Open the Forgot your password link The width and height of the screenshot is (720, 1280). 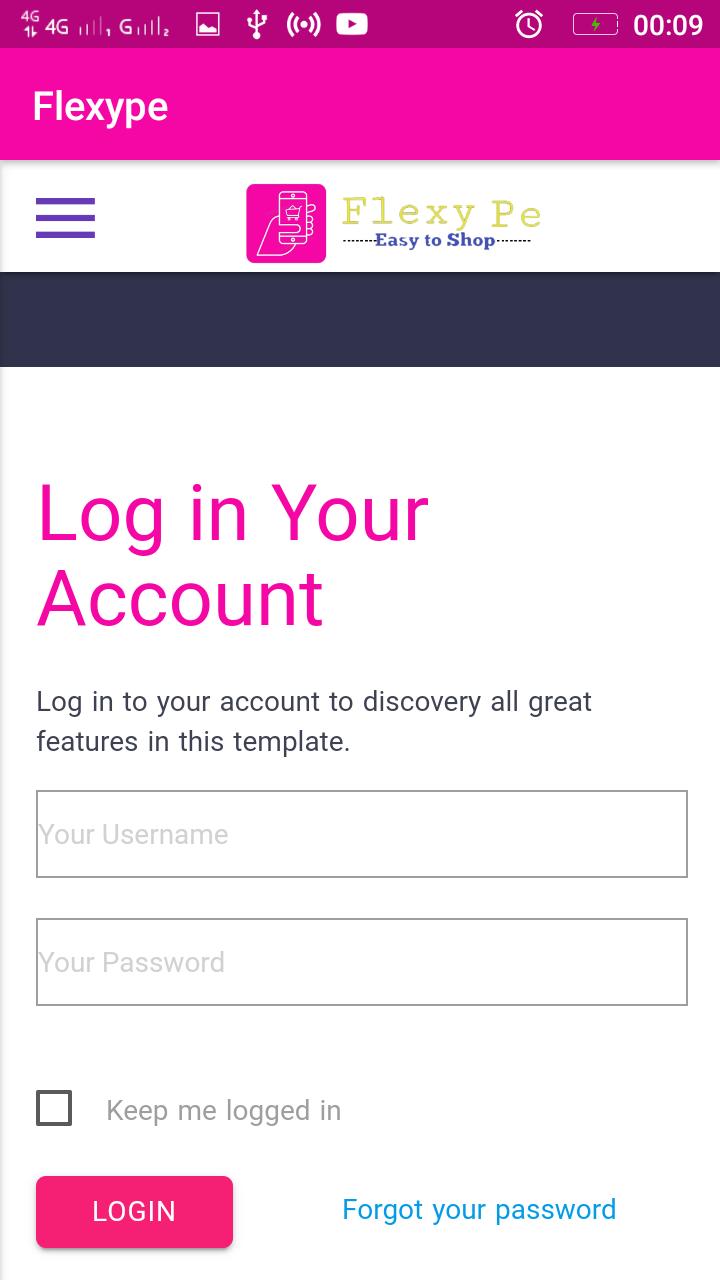click(478, 1210)
